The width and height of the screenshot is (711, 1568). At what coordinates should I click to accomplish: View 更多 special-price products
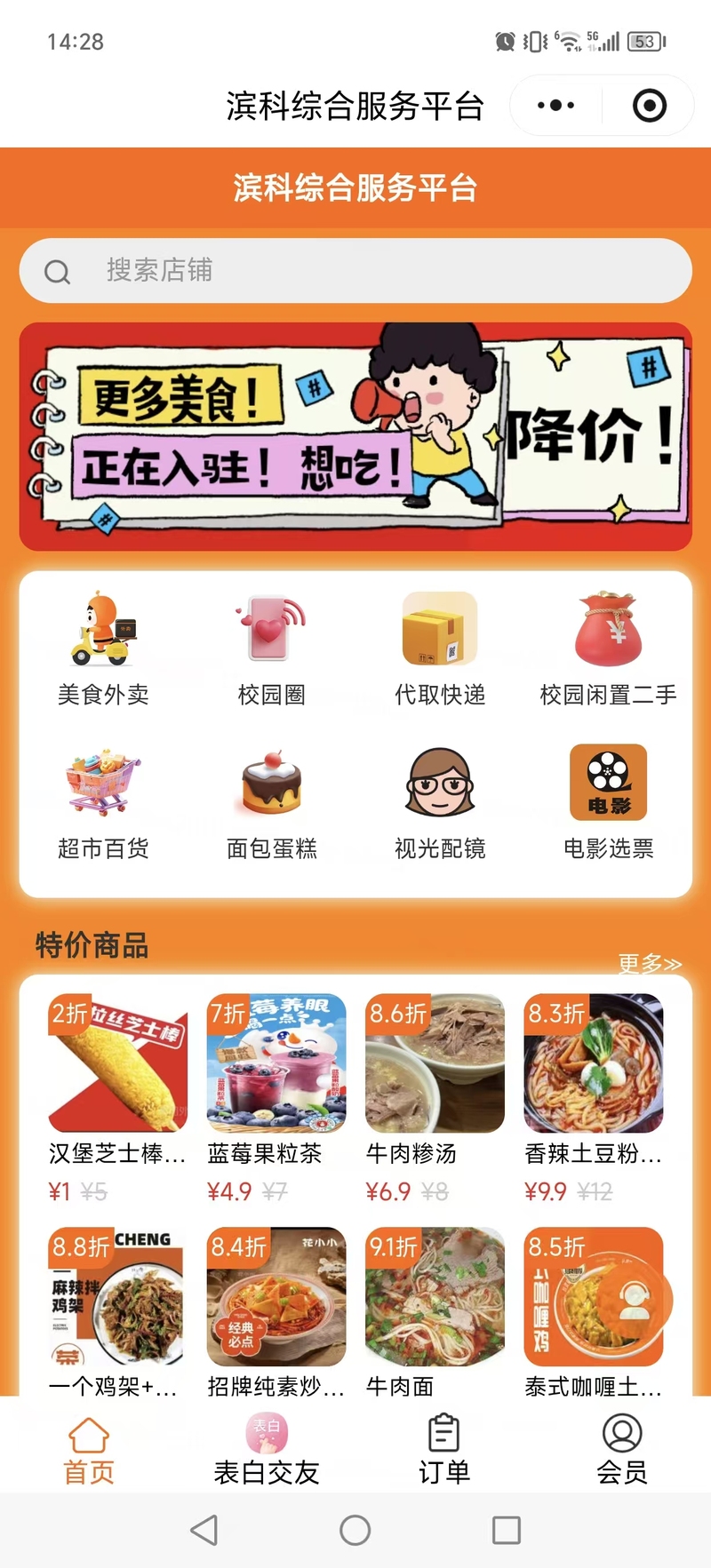click(650, 964)
